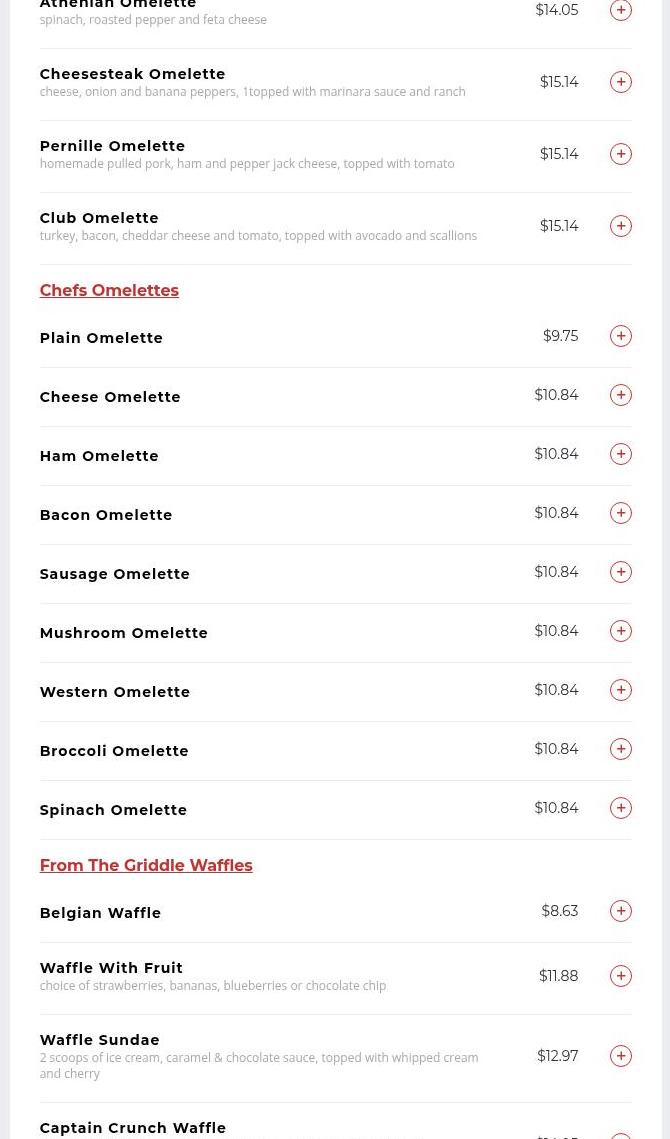Image resolution: width=670 pixels, height=1139 pixels.
Task: Add Waffle Sundae to the order
Action: pos(621,1056)
